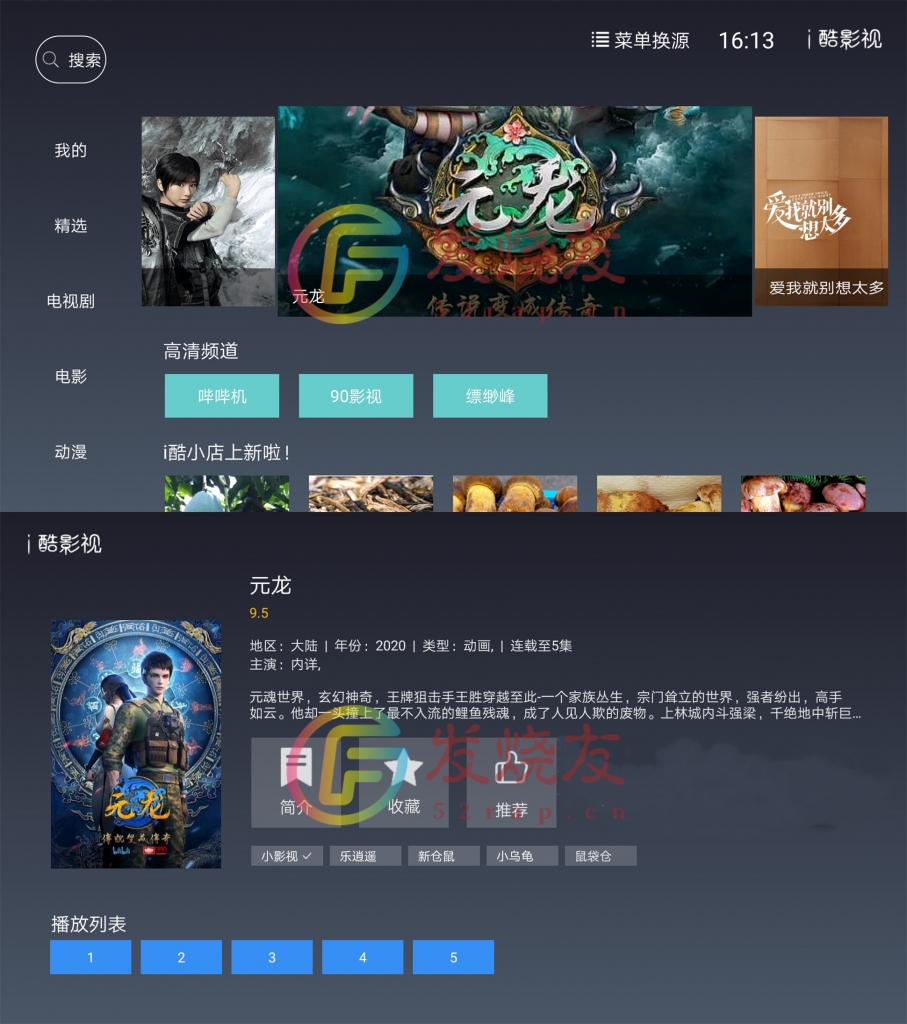Open 菜单换源 source menu
Screen dimensions: 907x1024
[641, 40]
